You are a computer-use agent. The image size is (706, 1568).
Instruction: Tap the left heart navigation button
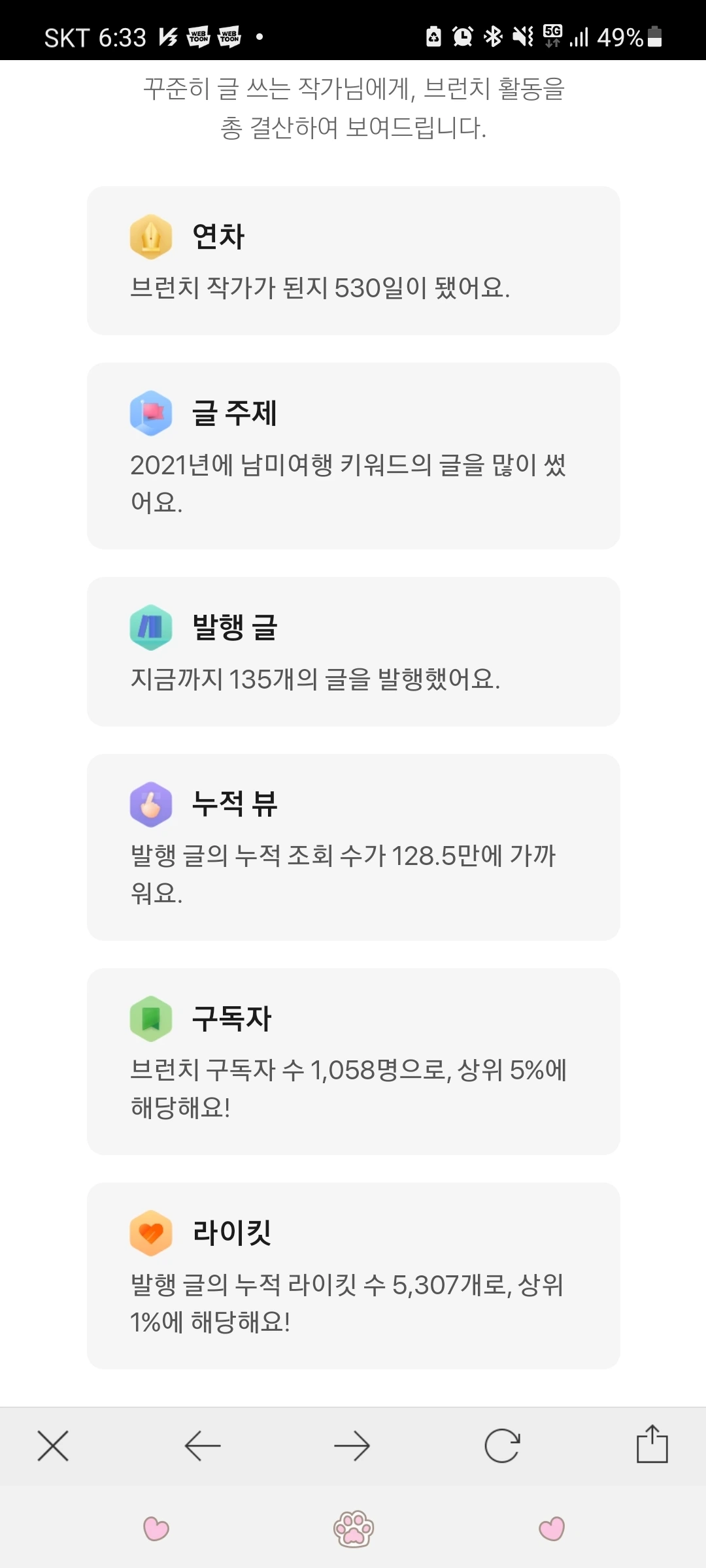(x=156, y=1529)
